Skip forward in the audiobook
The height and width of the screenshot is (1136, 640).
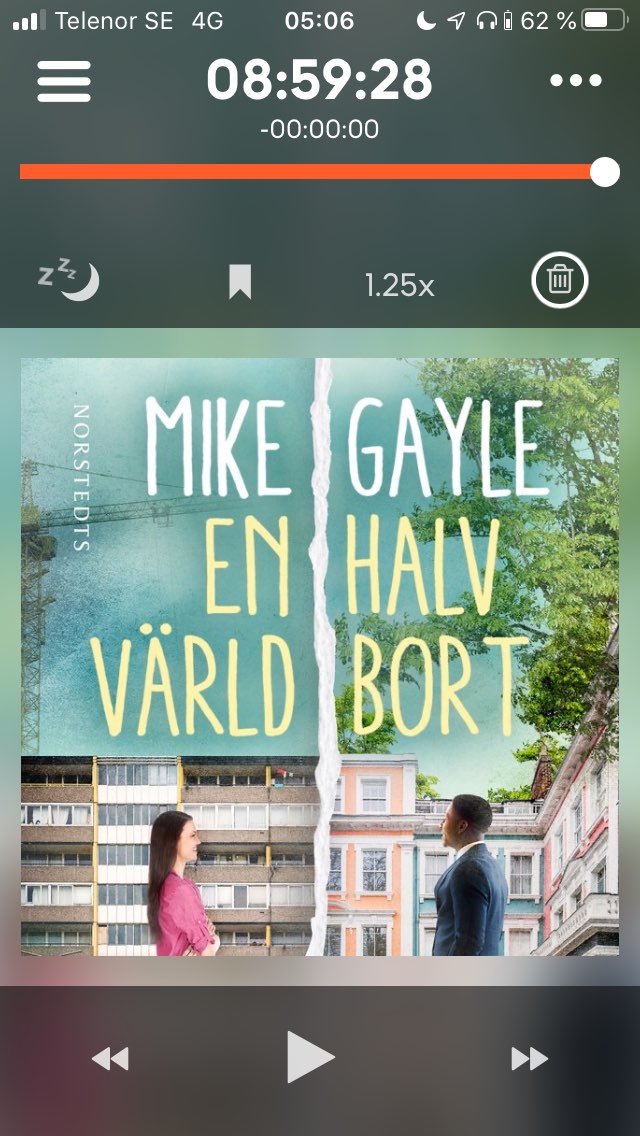(529, 1058)
